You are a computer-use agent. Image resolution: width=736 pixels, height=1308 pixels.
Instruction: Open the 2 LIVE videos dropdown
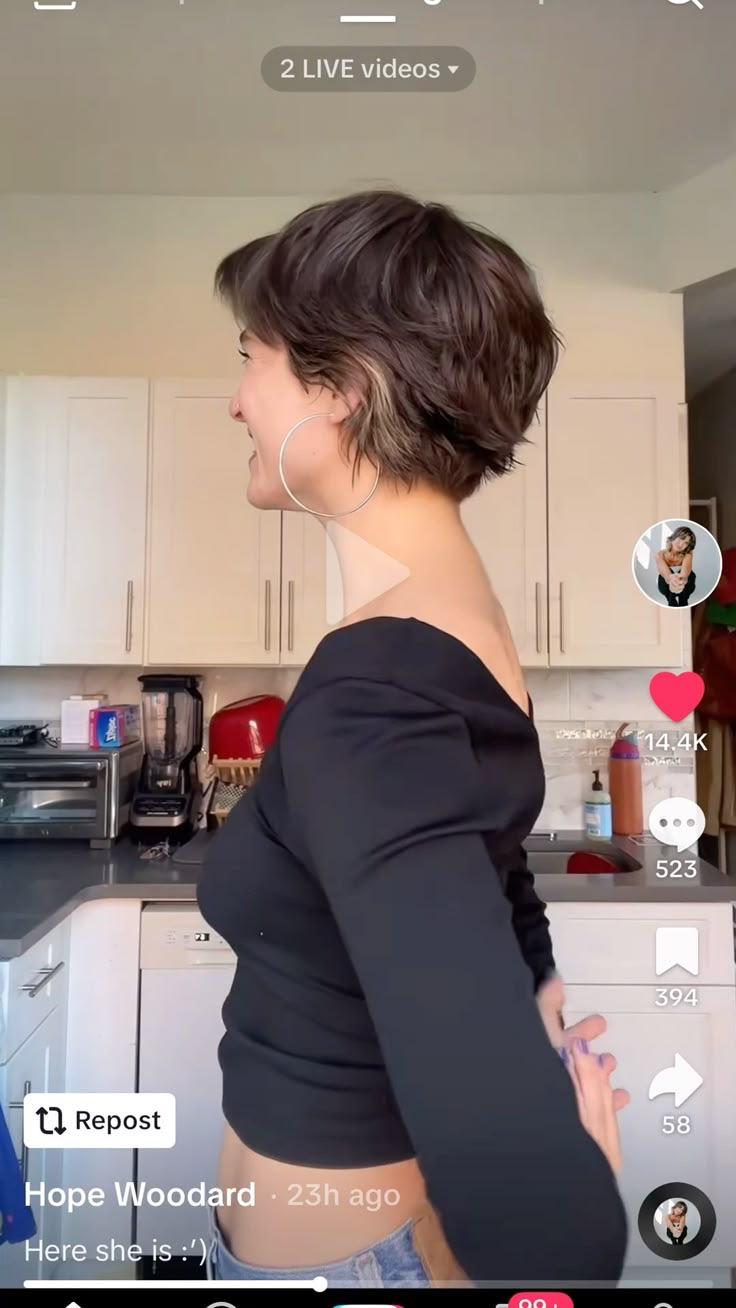(x=368, y=69)
